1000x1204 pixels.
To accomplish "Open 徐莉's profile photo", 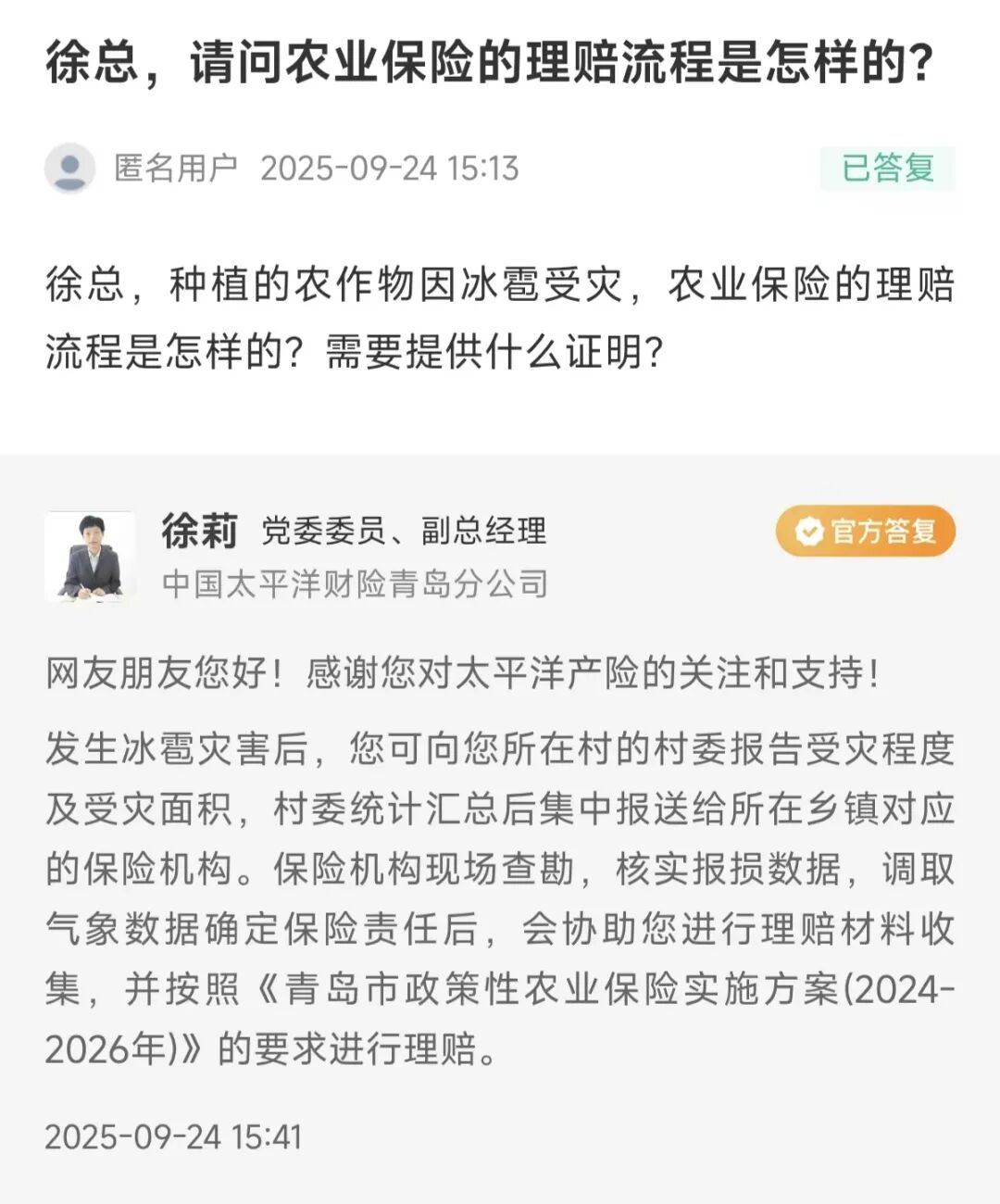I will pos(90,557).
